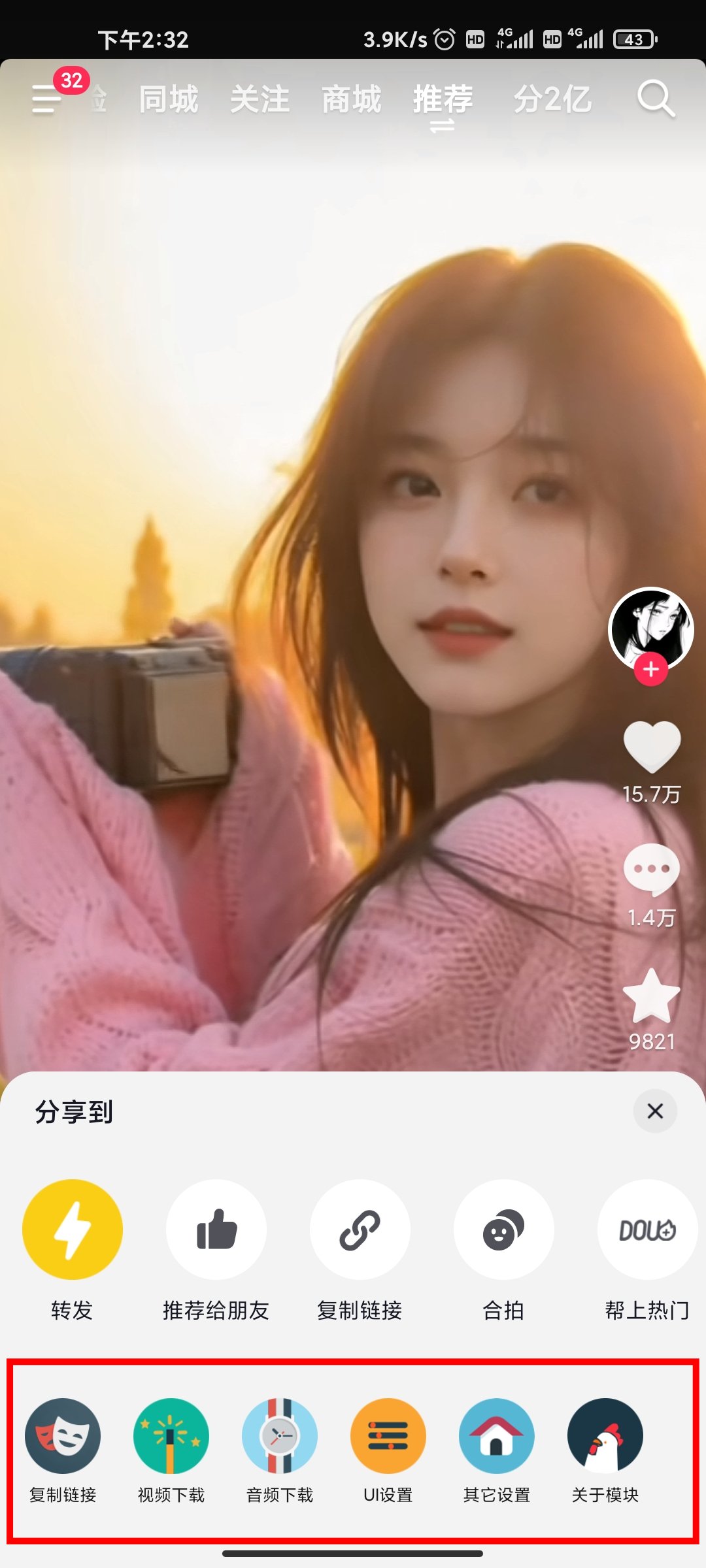Tap the yellow 转发 repost button

pos(73,1230)
